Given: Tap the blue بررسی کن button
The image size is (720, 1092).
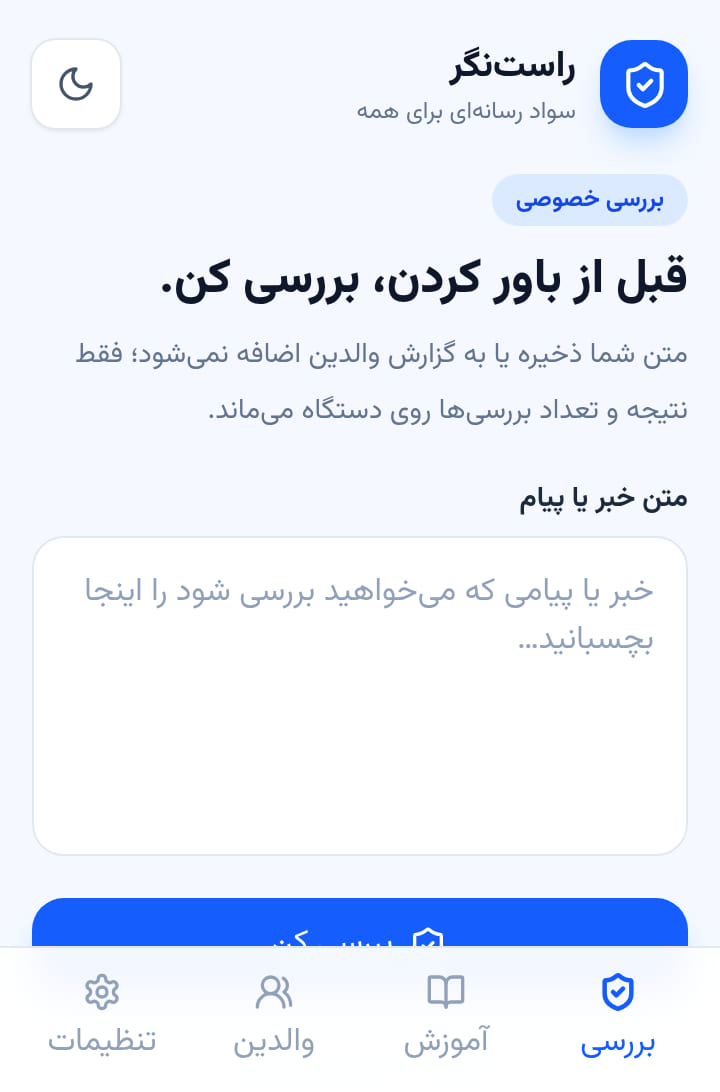Looking at the screenshot, I should (x=360, y=923).
